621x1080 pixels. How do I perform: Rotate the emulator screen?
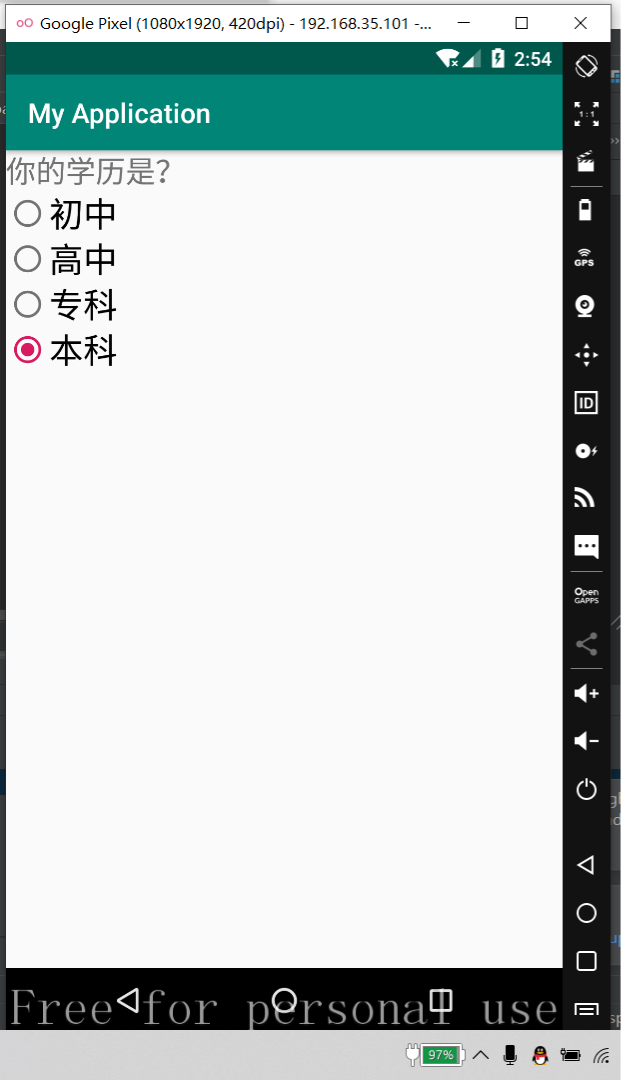(586, 66)
